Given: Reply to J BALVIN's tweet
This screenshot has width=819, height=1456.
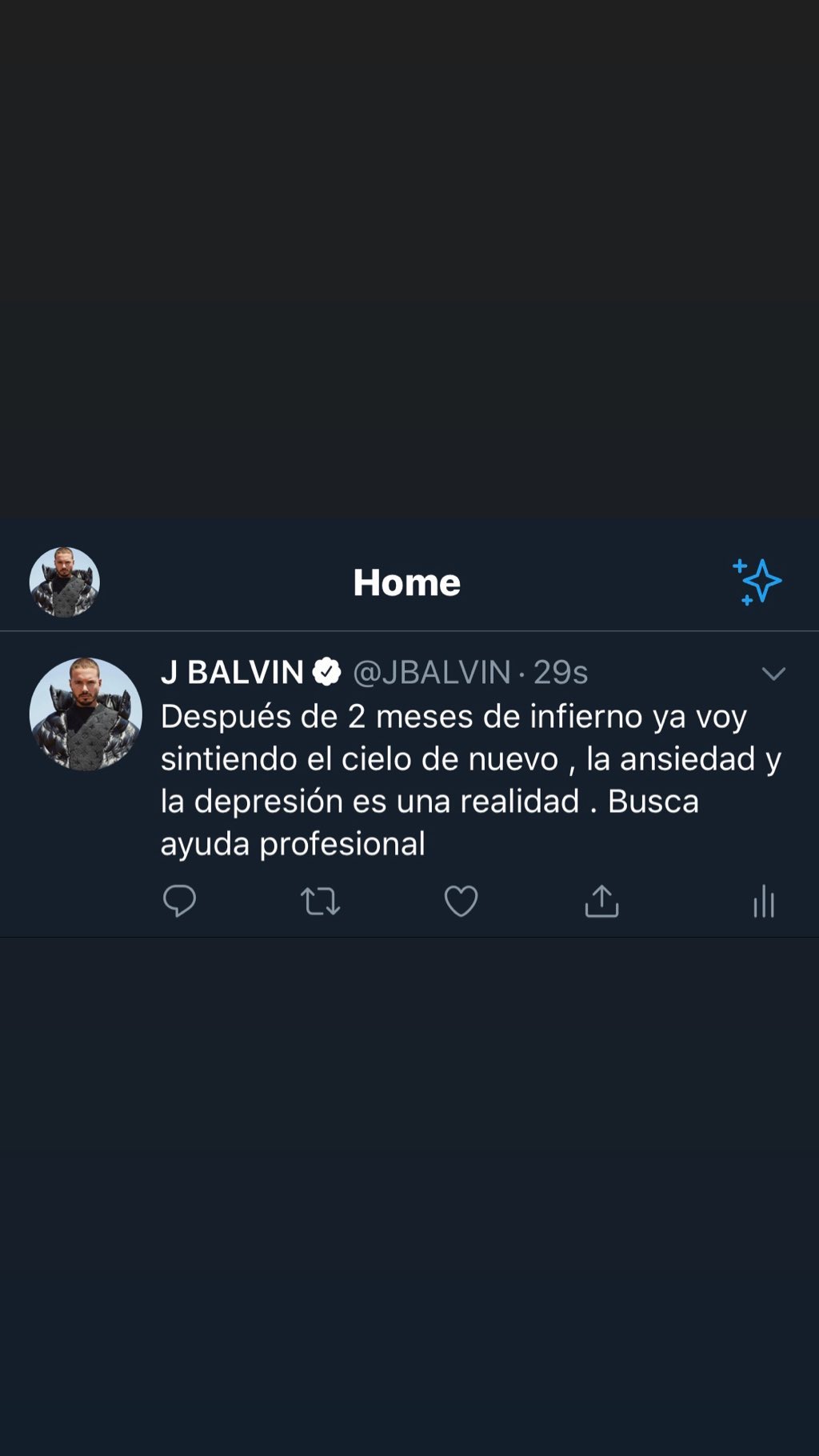Looking at the screenshot, I should 179,902.
